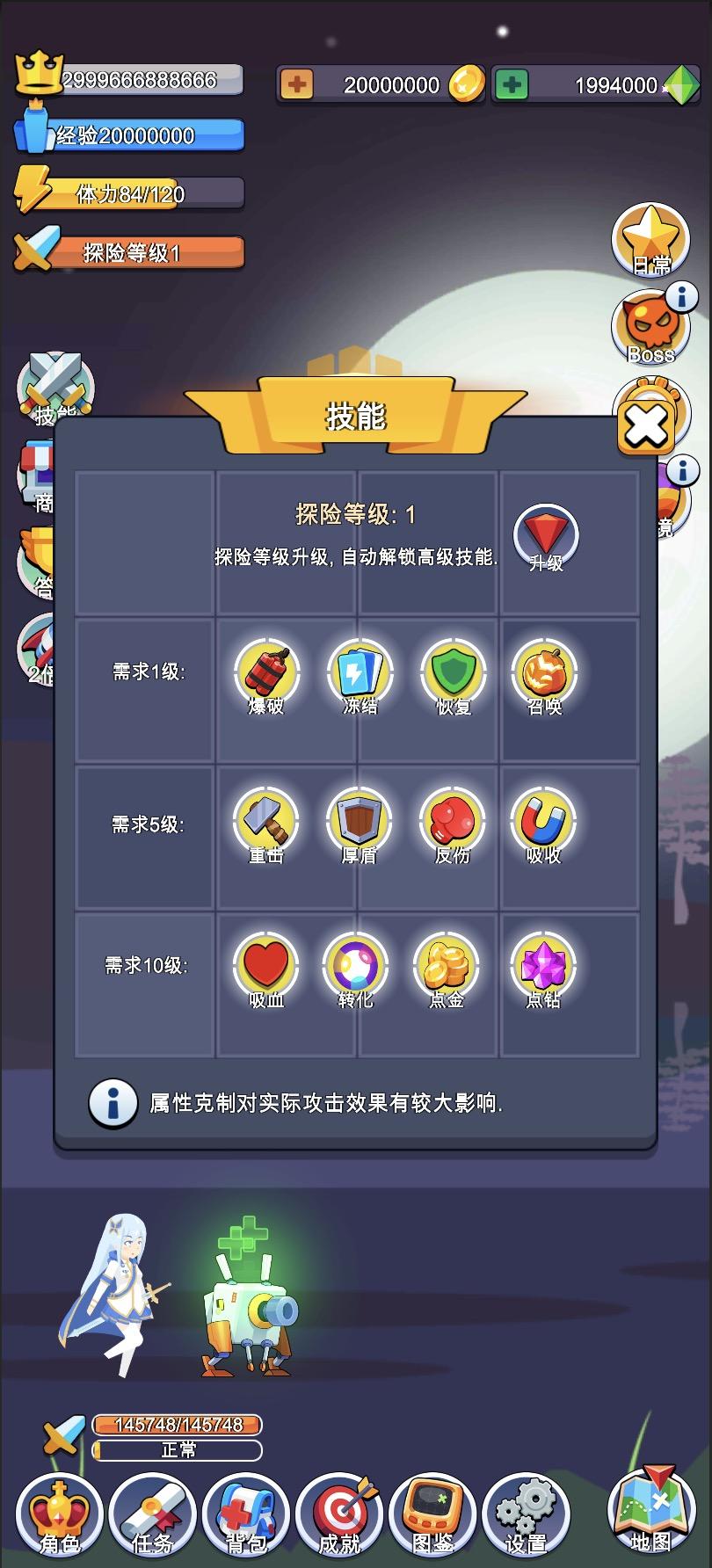Close the 技能 skills dialog

[646, 428]
